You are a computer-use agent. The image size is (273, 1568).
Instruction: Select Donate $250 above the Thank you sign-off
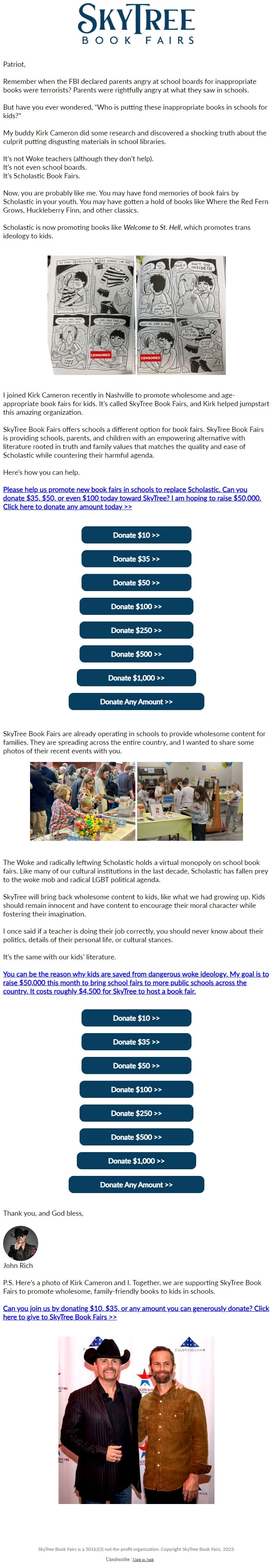[x=136, y=1113]
